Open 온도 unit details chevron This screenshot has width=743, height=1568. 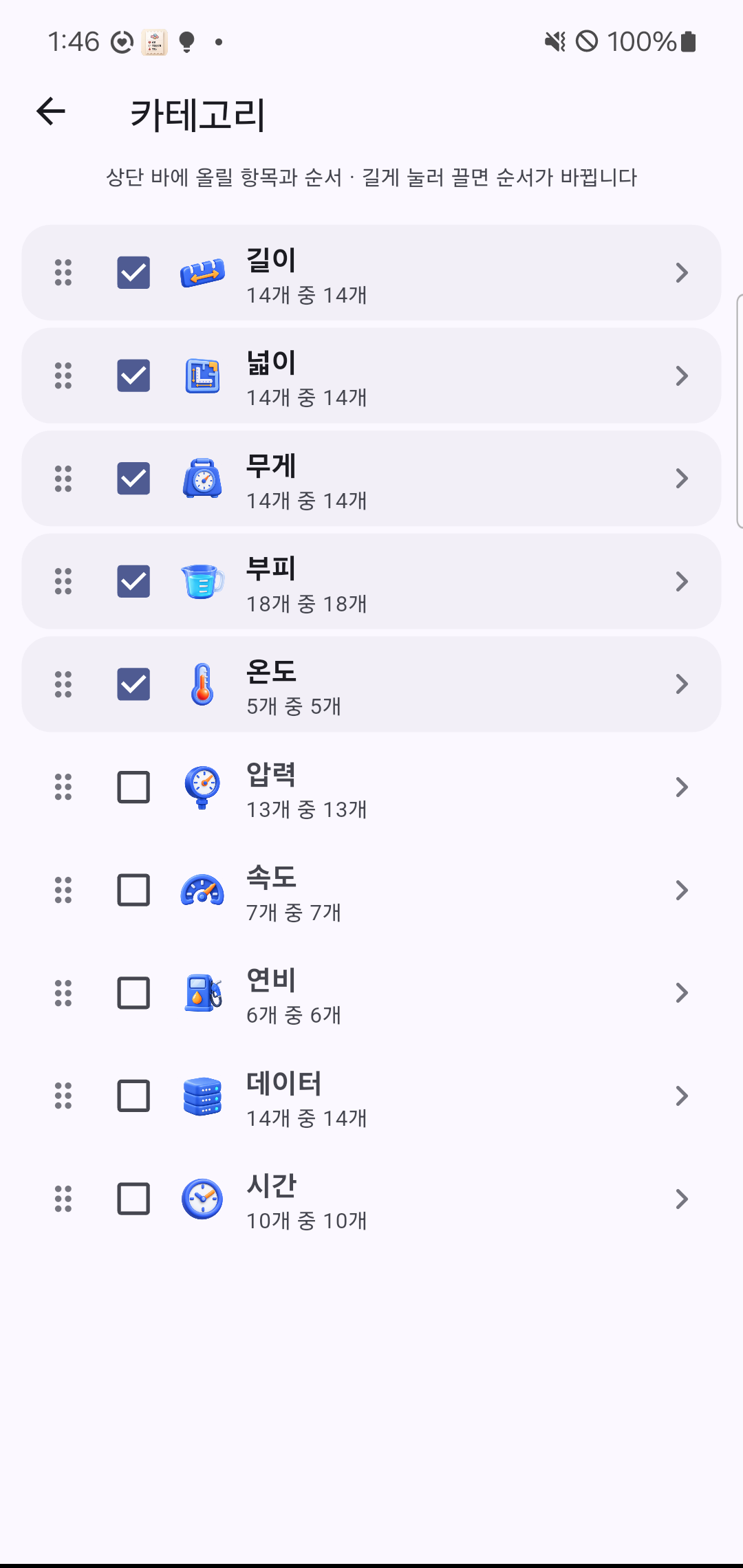point(682,684)
